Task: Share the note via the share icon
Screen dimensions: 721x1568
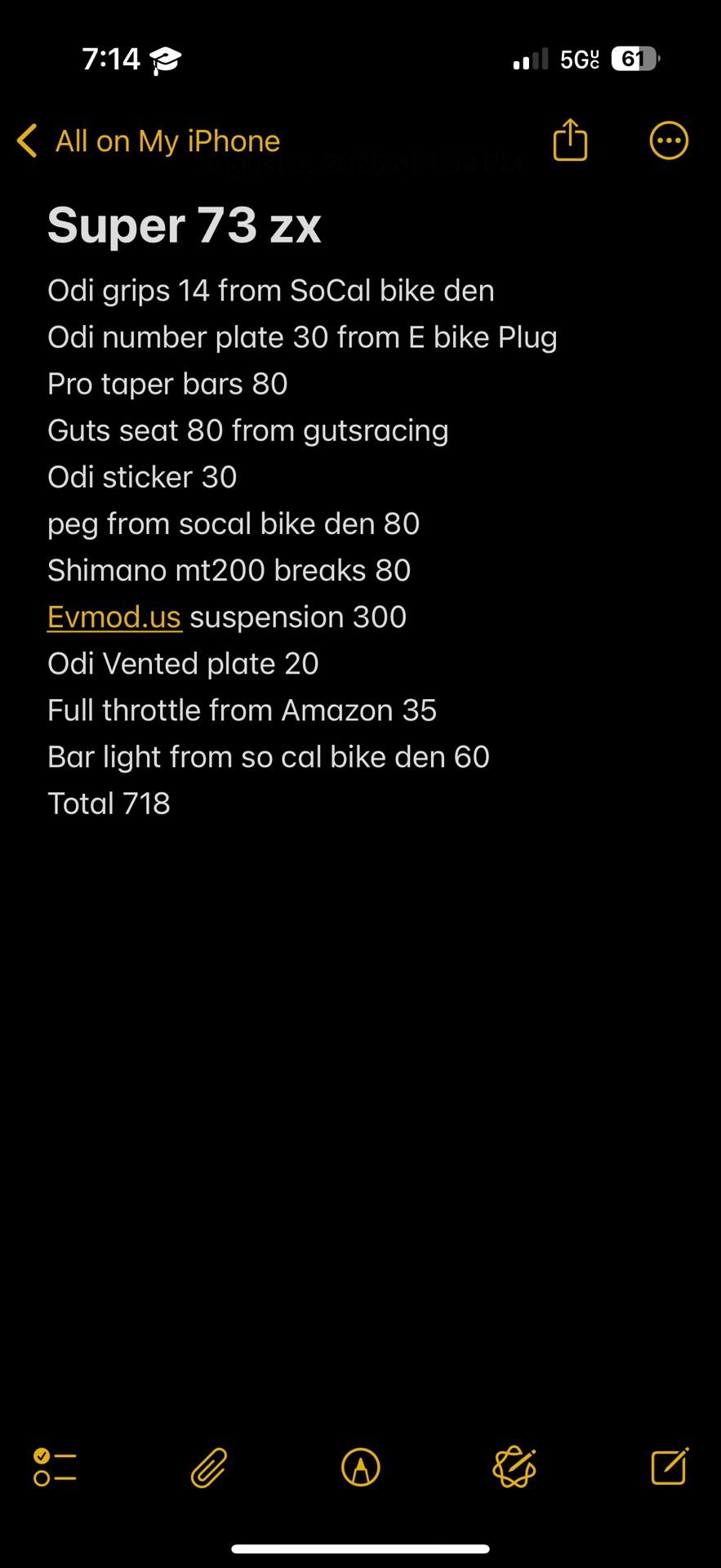Action: tap(570, 140)
